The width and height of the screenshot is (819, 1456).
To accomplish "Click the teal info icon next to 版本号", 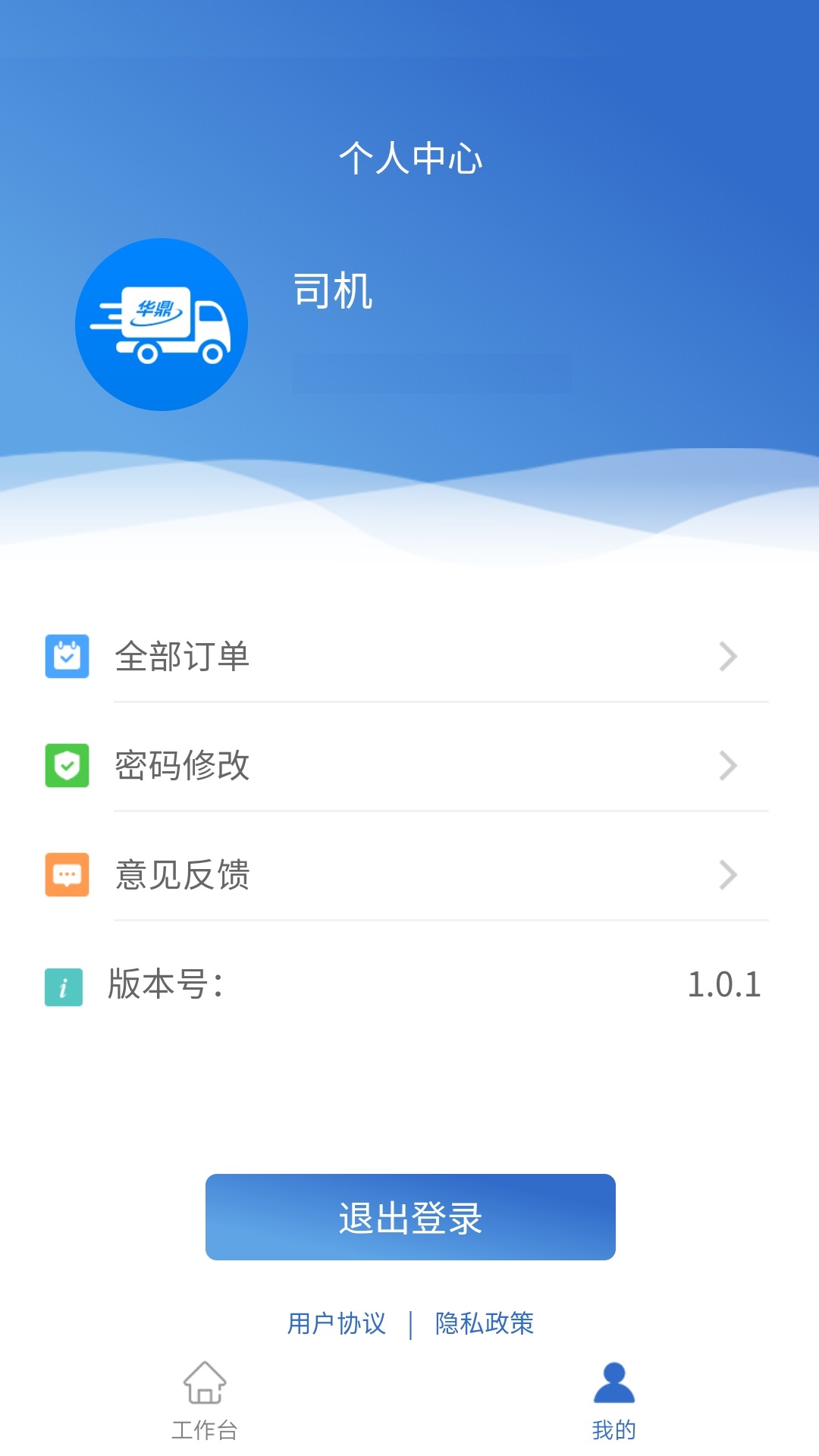I will 64,984.
